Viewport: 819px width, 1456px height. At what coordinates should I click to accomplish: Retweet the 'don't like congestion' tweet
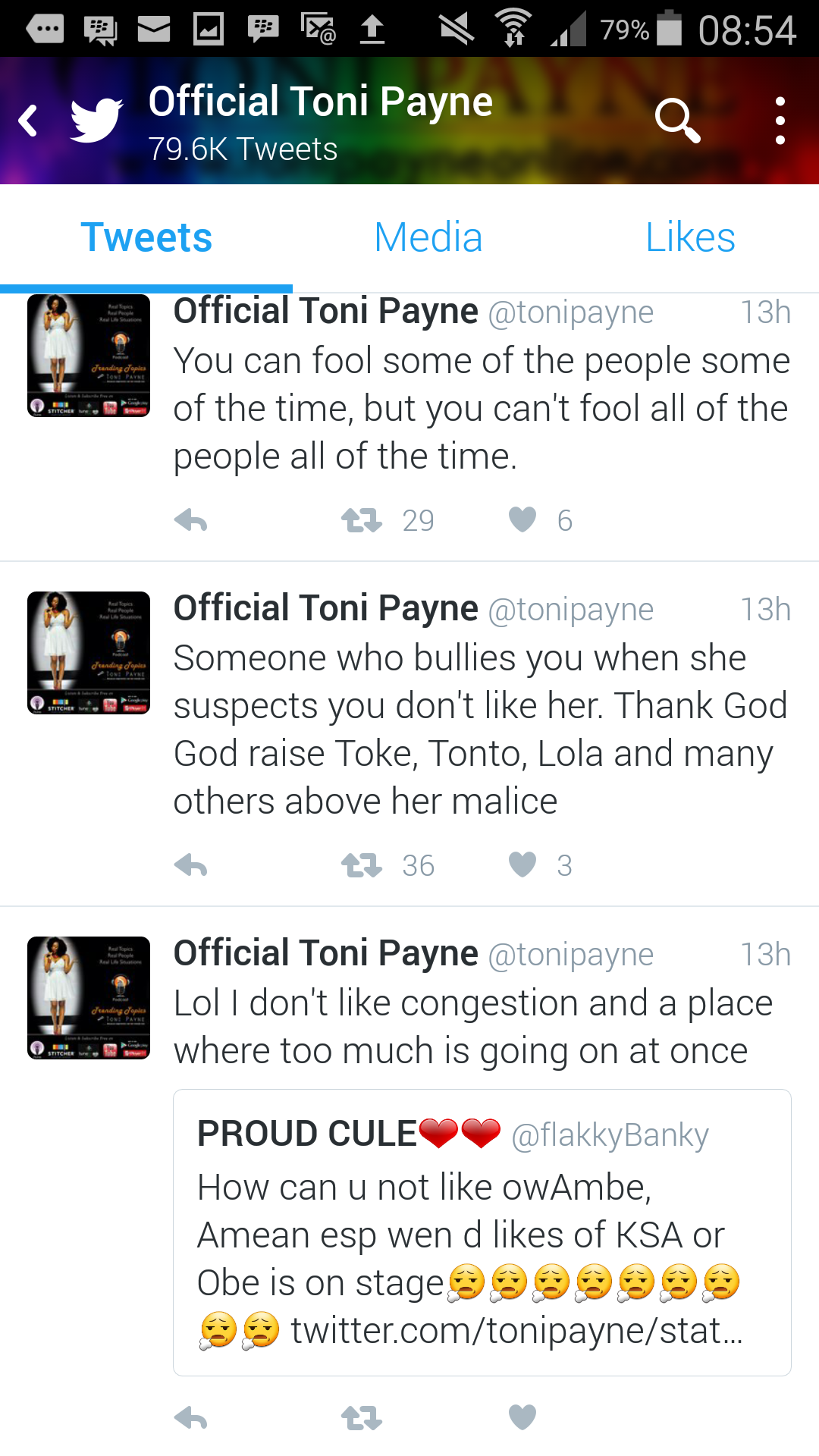(x=362, y=1418)
